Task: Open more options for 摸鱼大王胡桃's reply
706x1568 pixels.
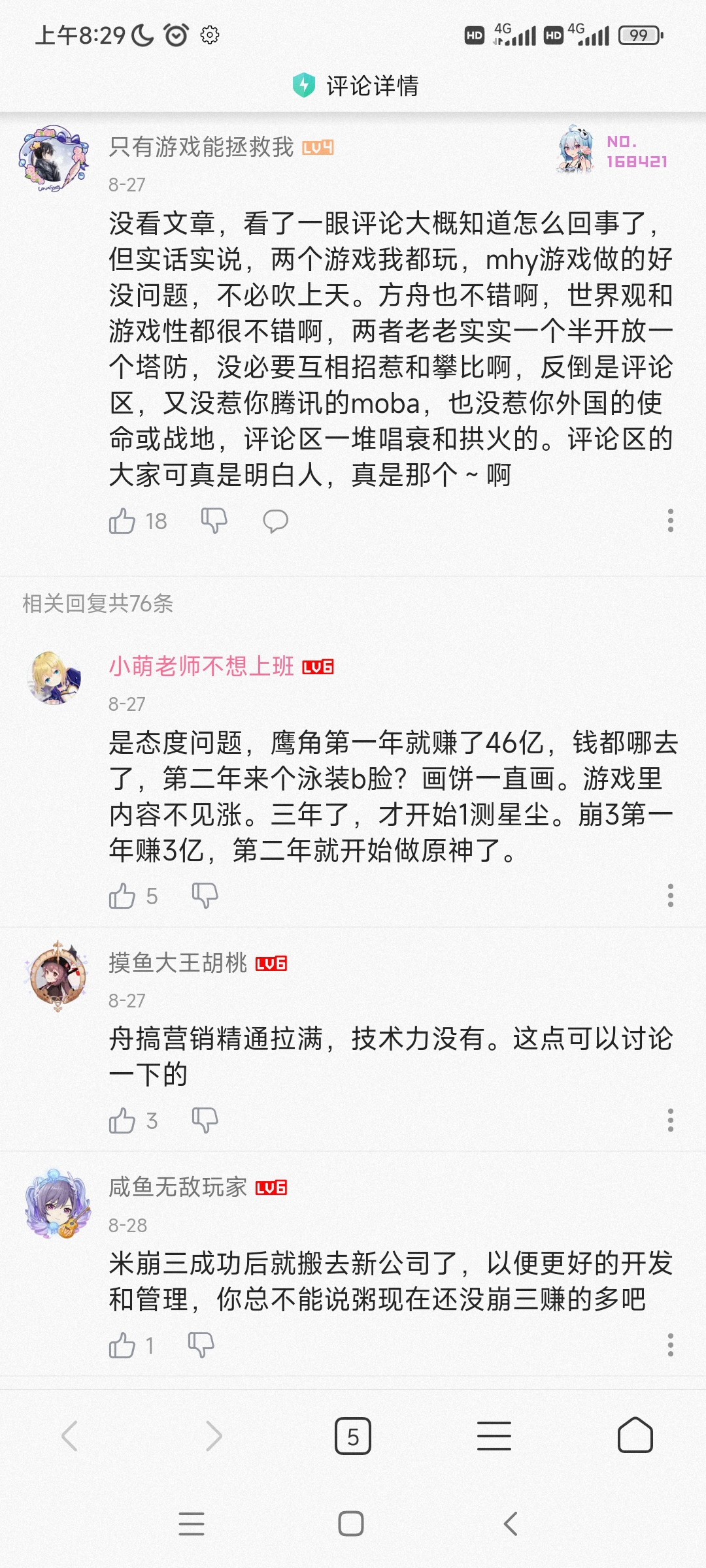Action: (x=670, y=1120)
